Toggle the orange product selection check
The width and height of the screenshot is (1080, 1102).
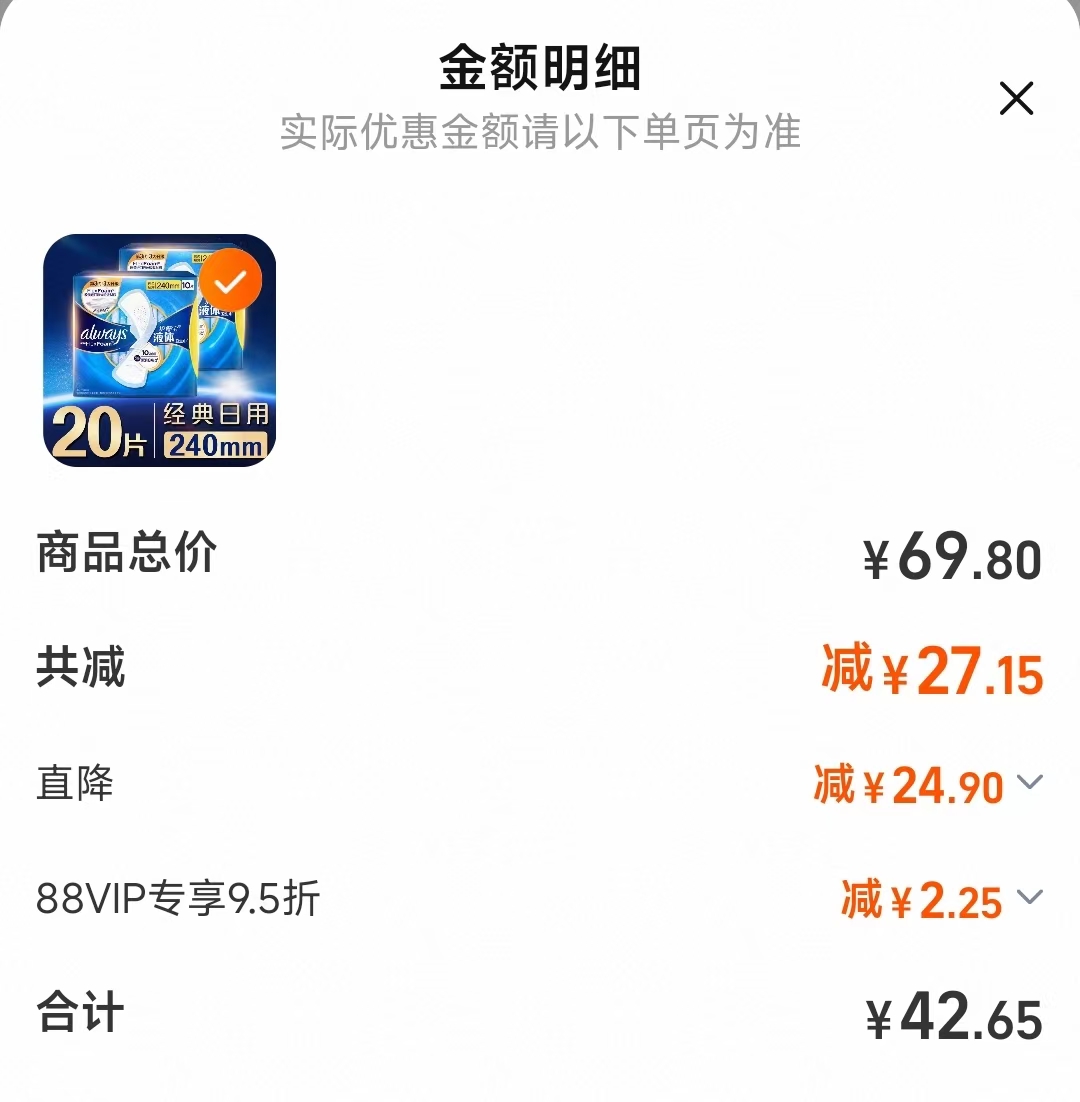click(232, 279)
